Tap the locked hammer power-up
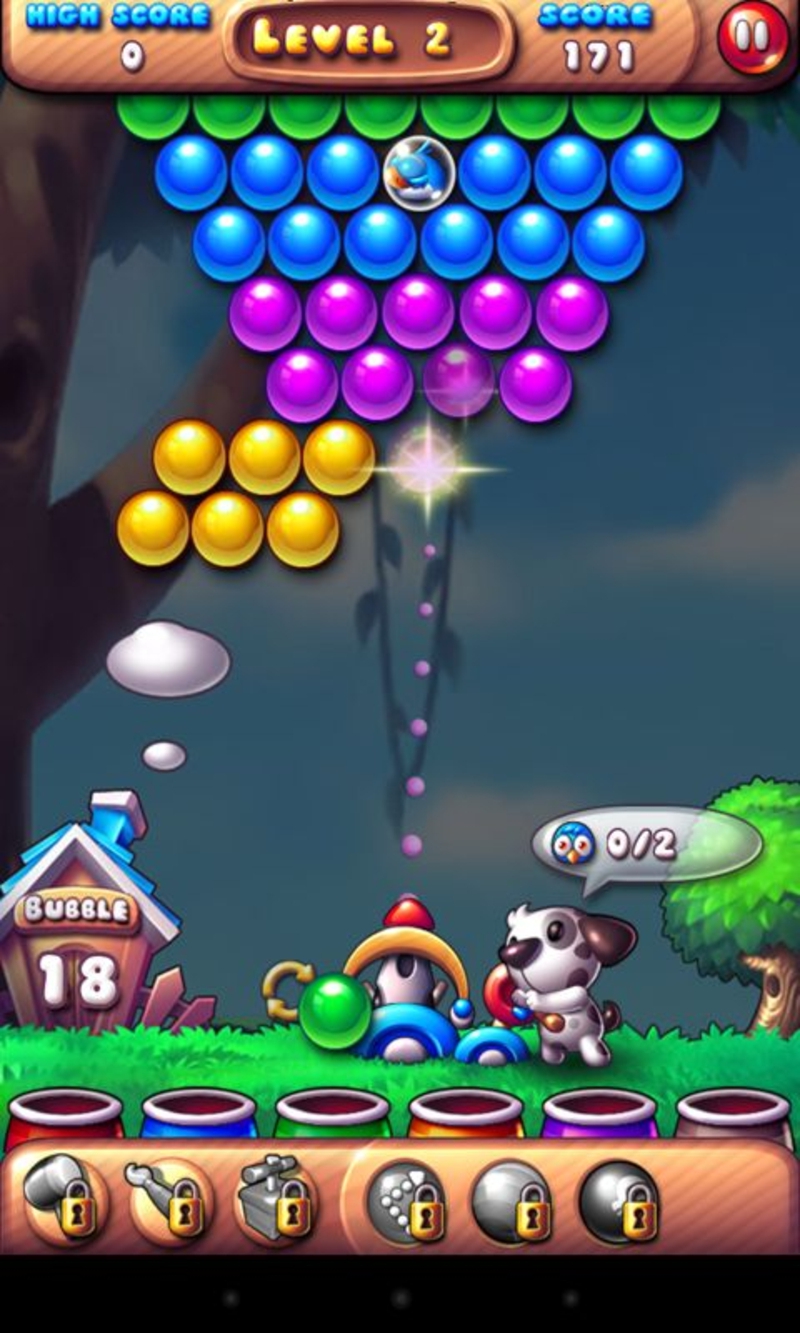The height and width of the screenshot is (1333, 800). pos(62,1199)
